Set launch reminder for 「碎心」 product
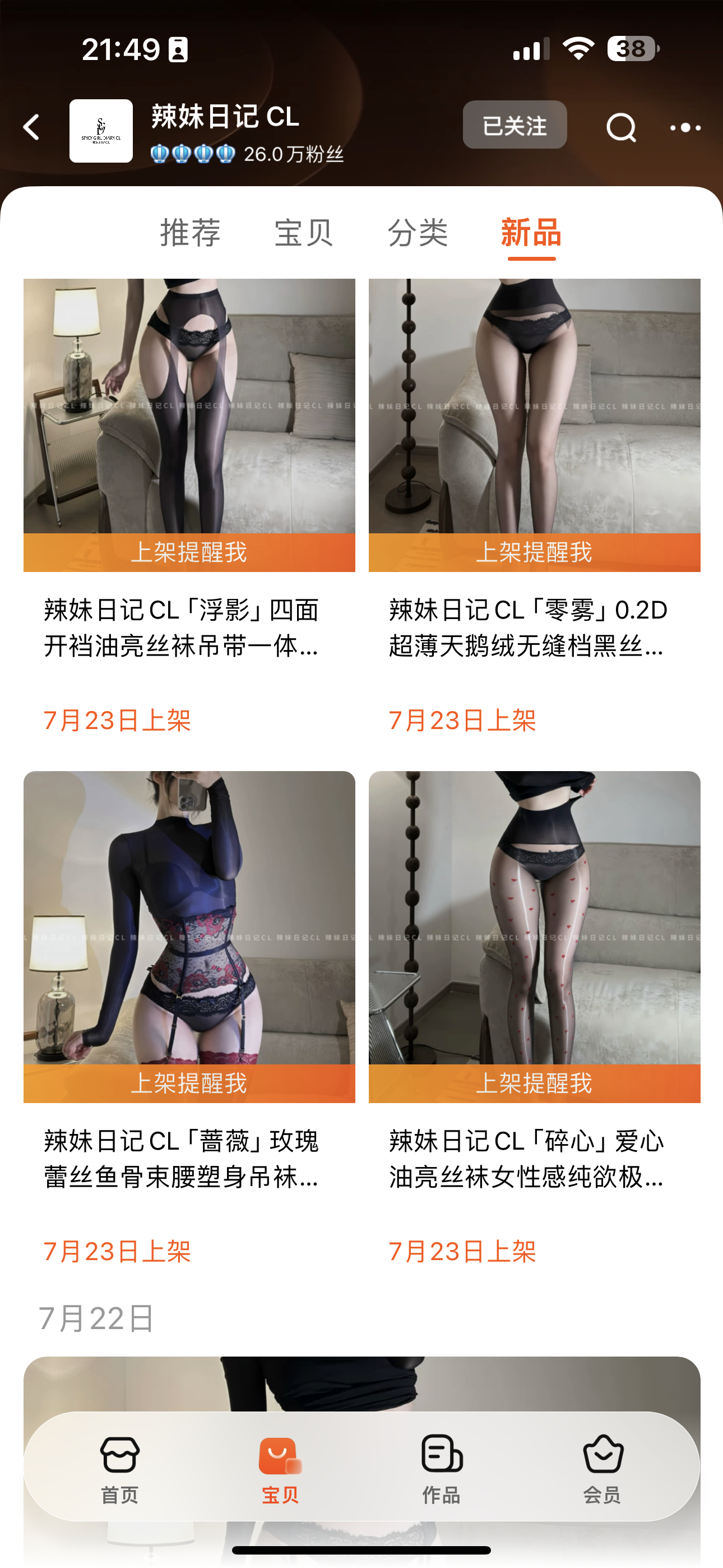 [x=534, y=1083]
